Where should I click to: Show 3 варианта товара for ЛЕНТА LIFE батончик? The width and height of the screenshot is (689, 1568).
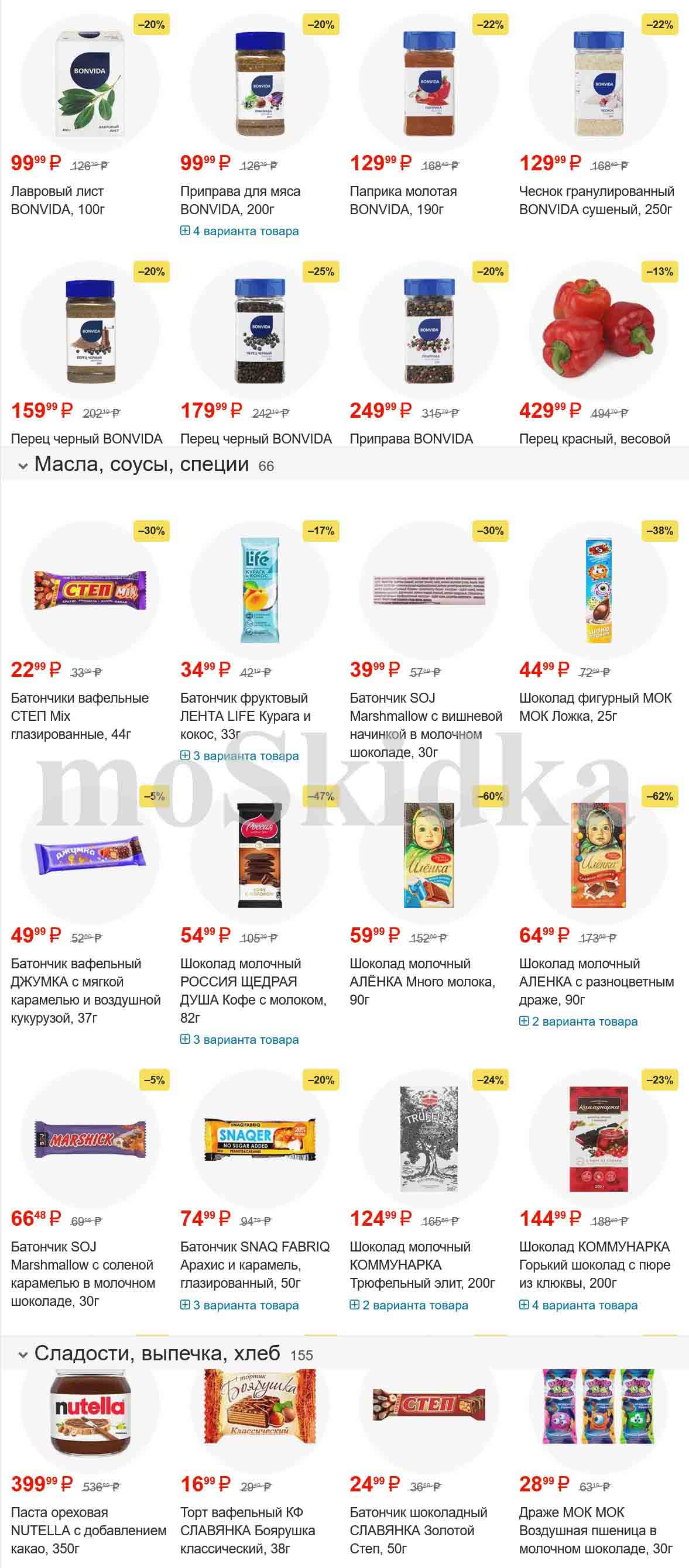tap(239, 756)
